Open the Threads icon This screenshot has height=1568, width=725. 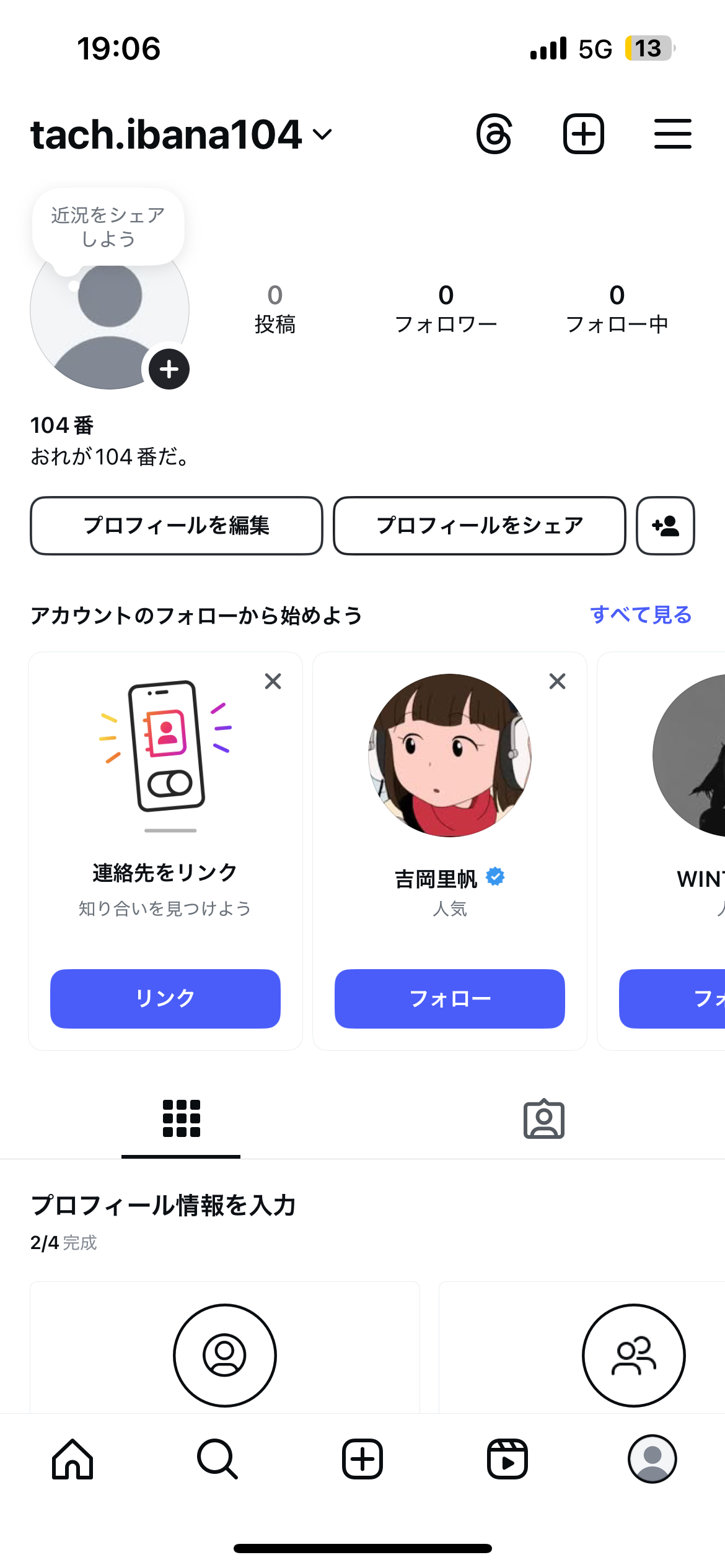pyautogui.click(x=494, y=134)
